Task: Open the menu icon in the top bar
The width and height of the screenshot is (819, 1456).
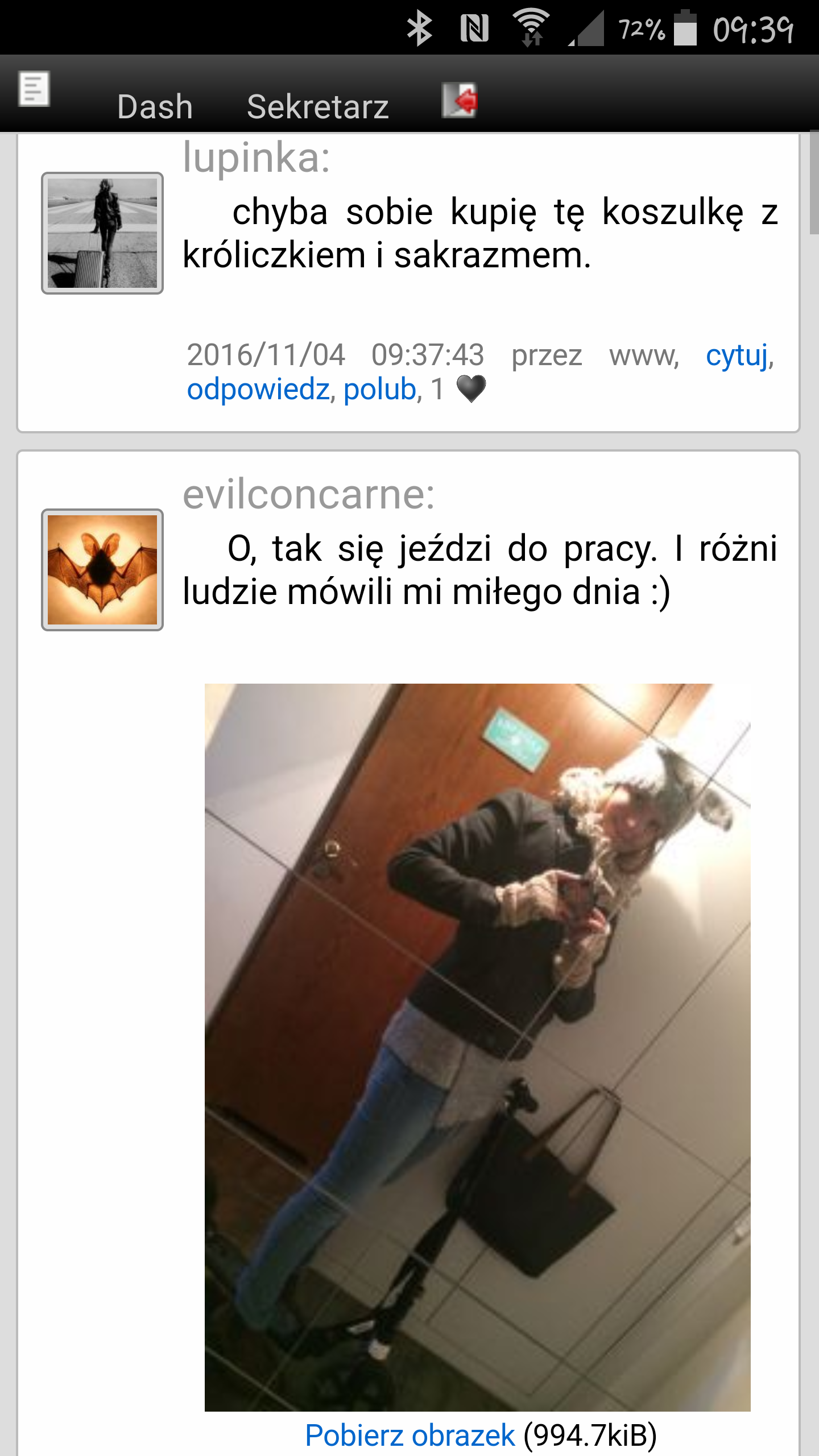Action: click(34, 89)
